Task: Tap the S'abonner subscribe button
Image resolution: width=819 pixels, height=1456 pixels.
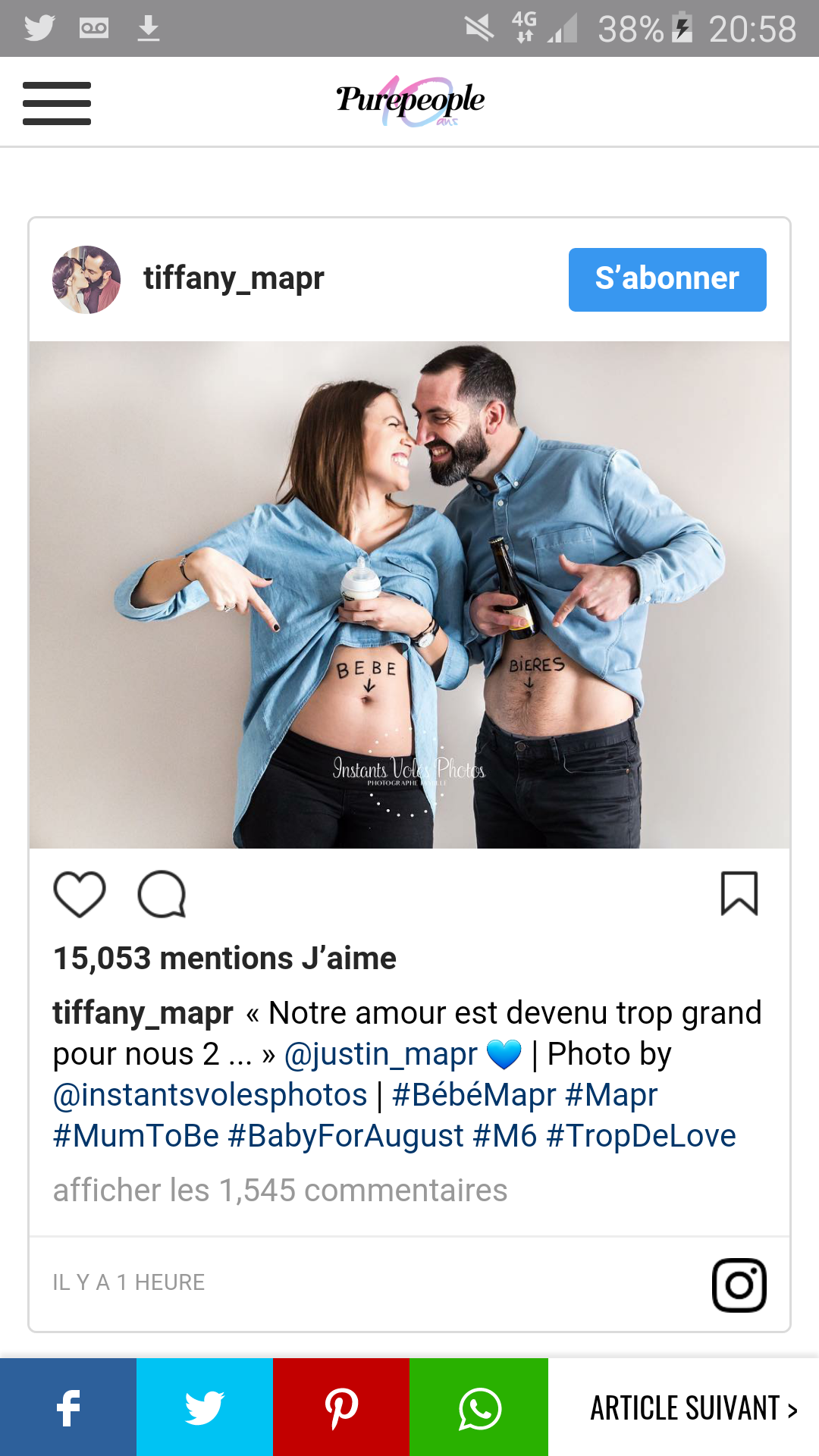Action: (x=667, y=279)
